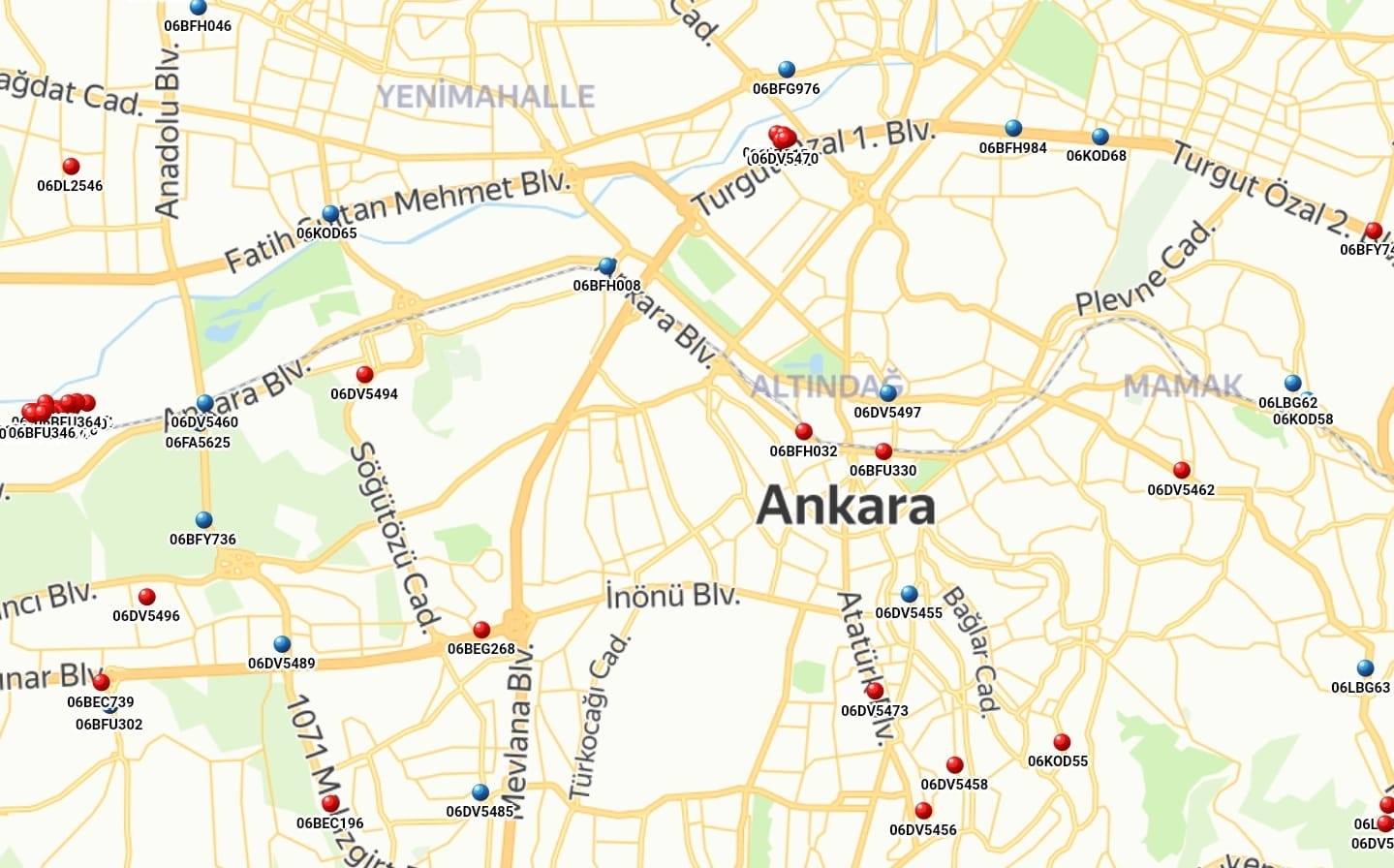Open red pin 06BFH032

pyautogui.click(x=803, y=431)
